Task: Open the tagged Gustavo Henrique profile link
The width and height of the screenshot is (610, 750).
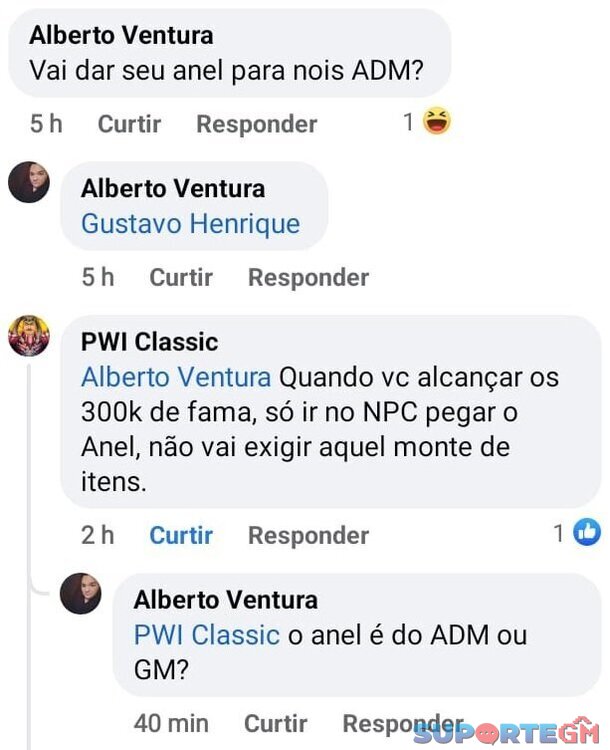Action: coord(190,223)
